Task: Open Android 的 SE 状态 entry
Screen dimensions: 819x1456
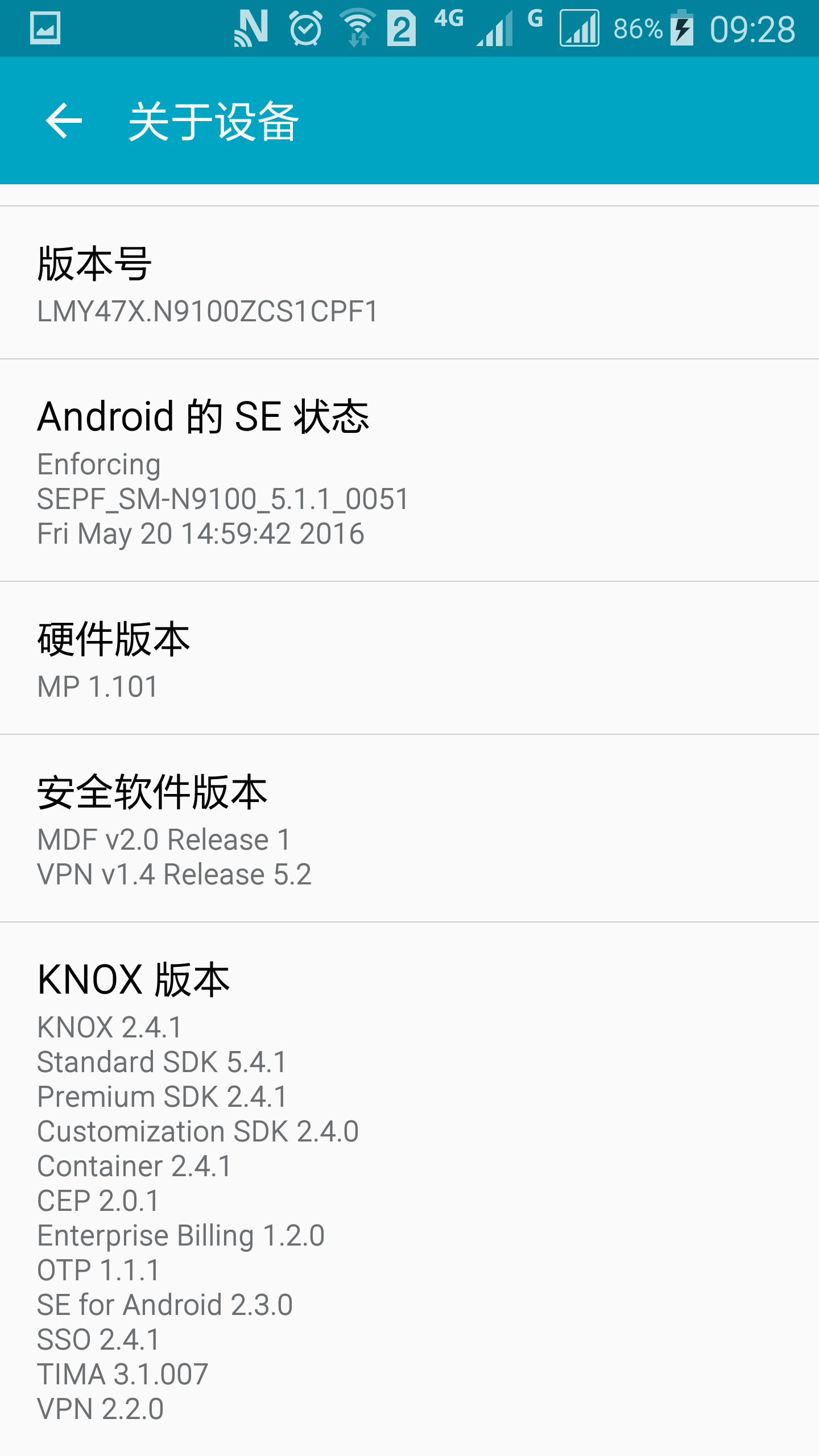Action: tap(409, 470)
